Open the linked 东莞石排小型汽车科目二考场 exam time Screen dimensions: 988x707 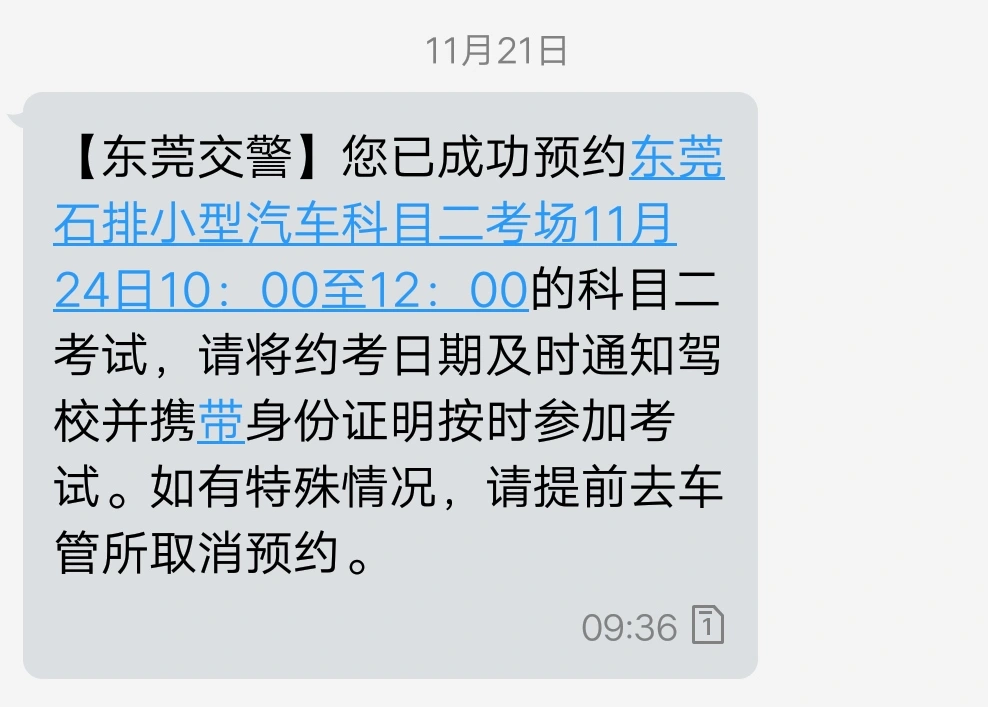tap(365, 227)
